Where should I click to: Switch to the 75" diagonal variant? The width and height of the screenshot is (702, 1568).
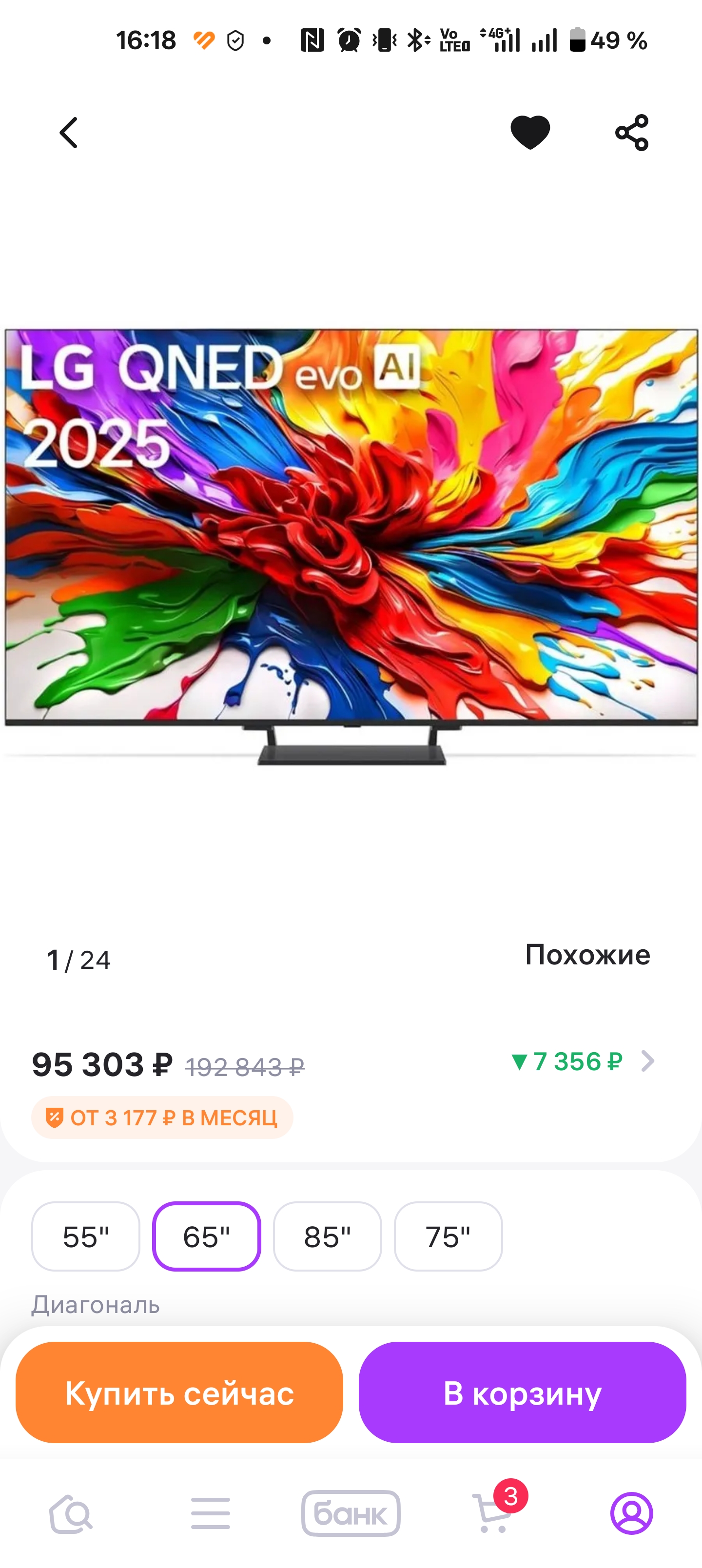(448, 1236)
